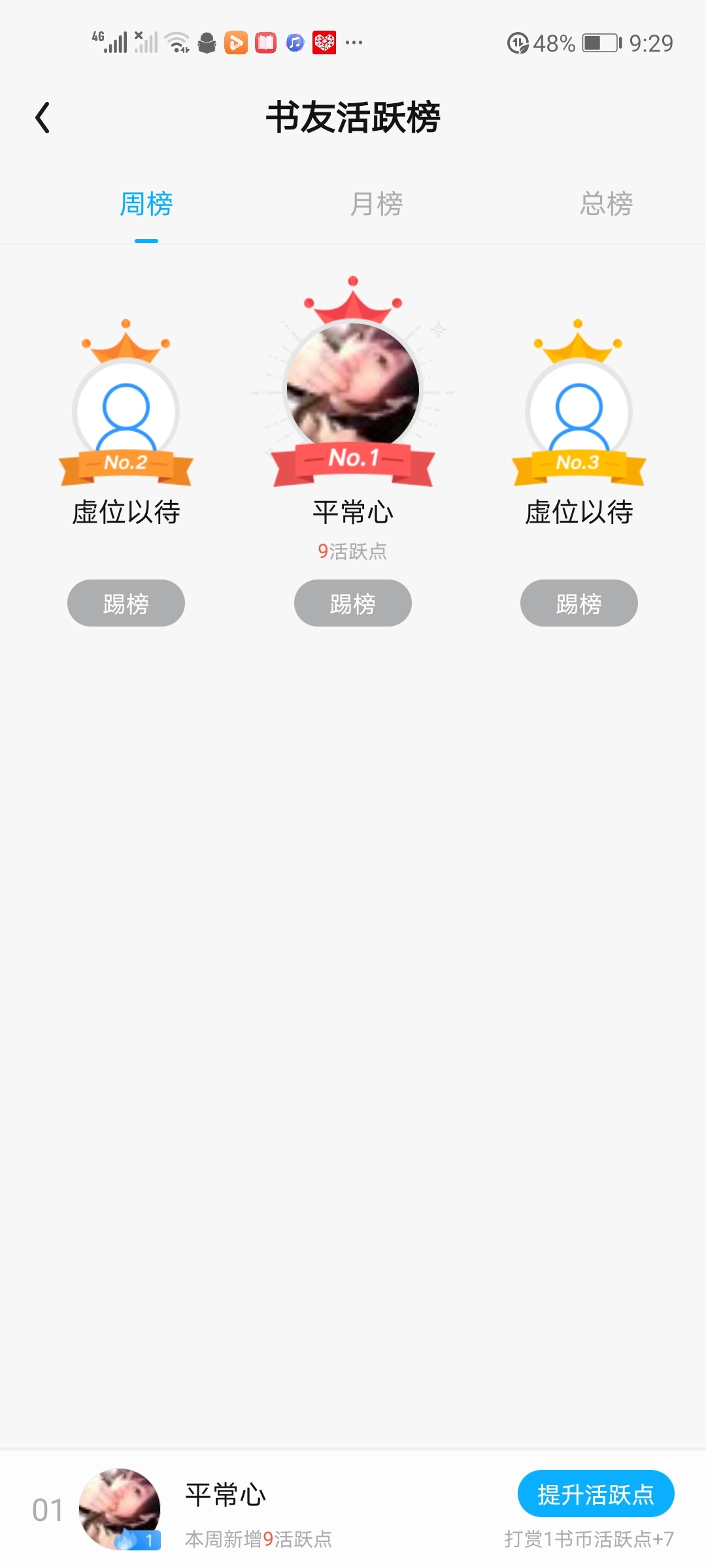Image resolution: width=706 pixels, height=1568 pixels.
Task: Tap 踢榜 under No.1 平常心
Action: click(x=353, y=603)
